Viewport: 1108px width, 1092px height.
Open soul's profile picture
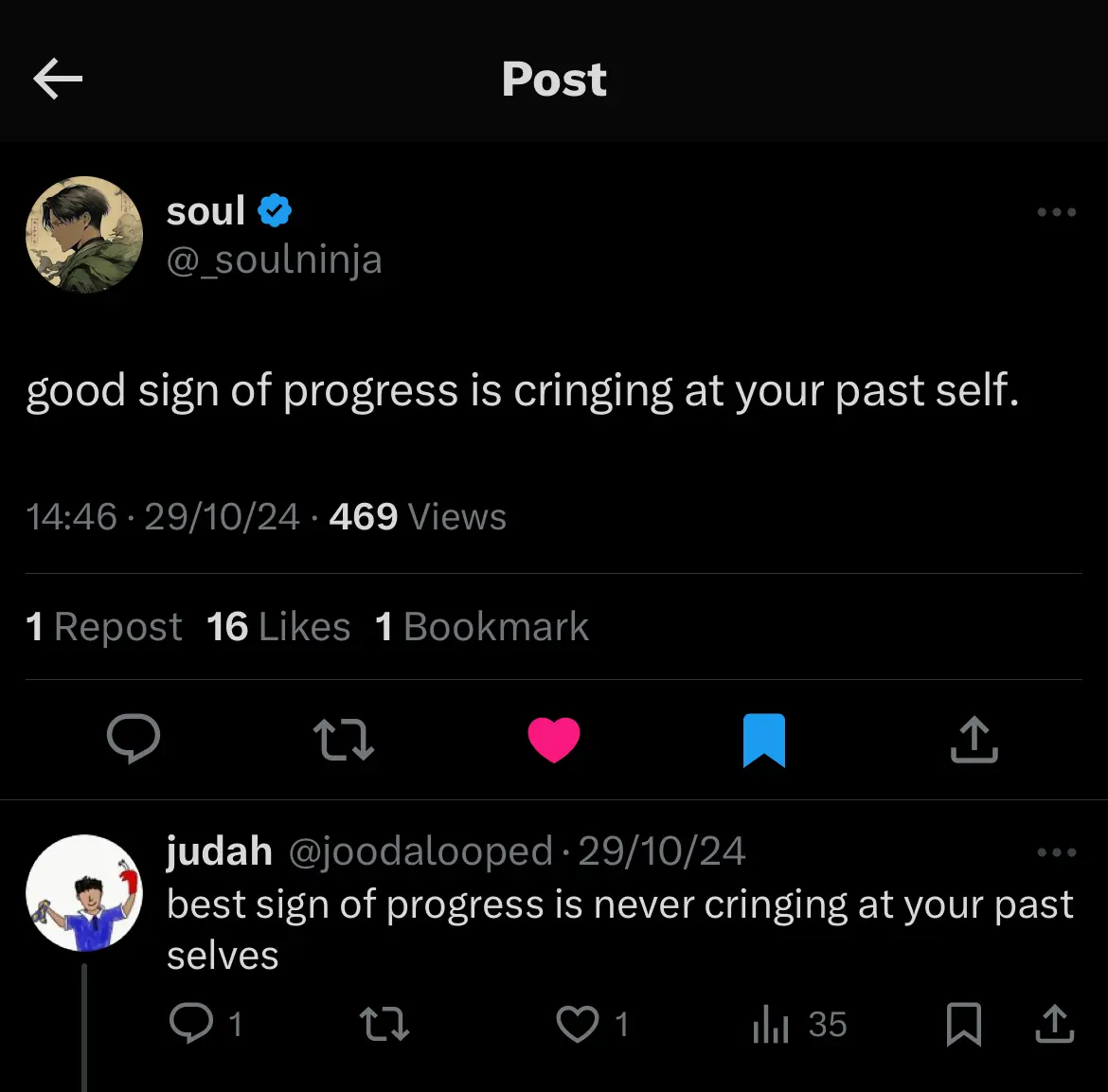[x=84, y=235]
